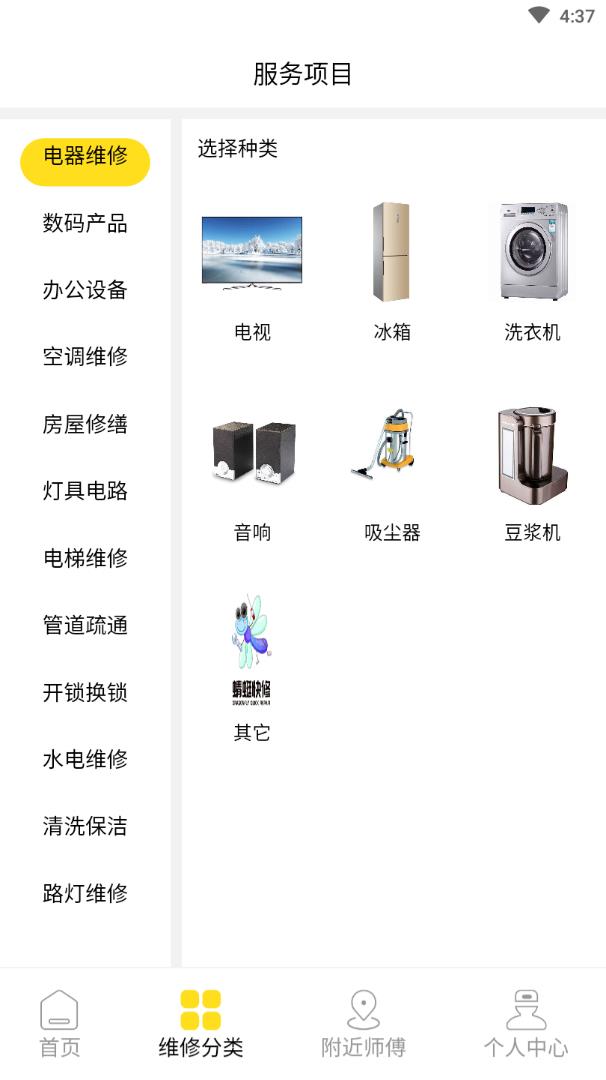
Task: Open 灯具电路 repair category
Action: pyautogui.click(x=85, y=491)
